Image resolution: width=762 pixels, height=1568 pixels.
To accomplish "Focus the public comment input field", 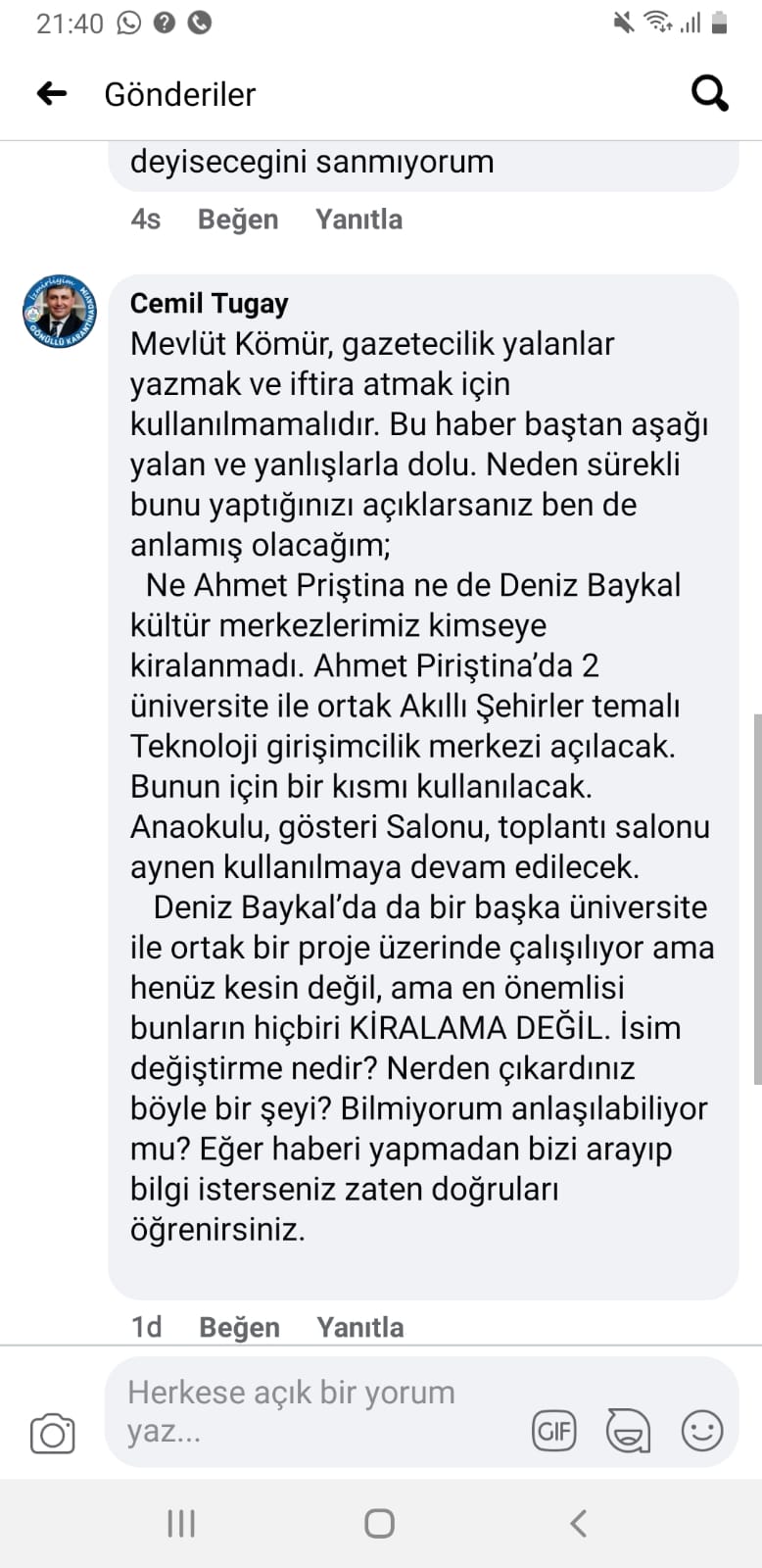I will click(x=313, y=1411).
